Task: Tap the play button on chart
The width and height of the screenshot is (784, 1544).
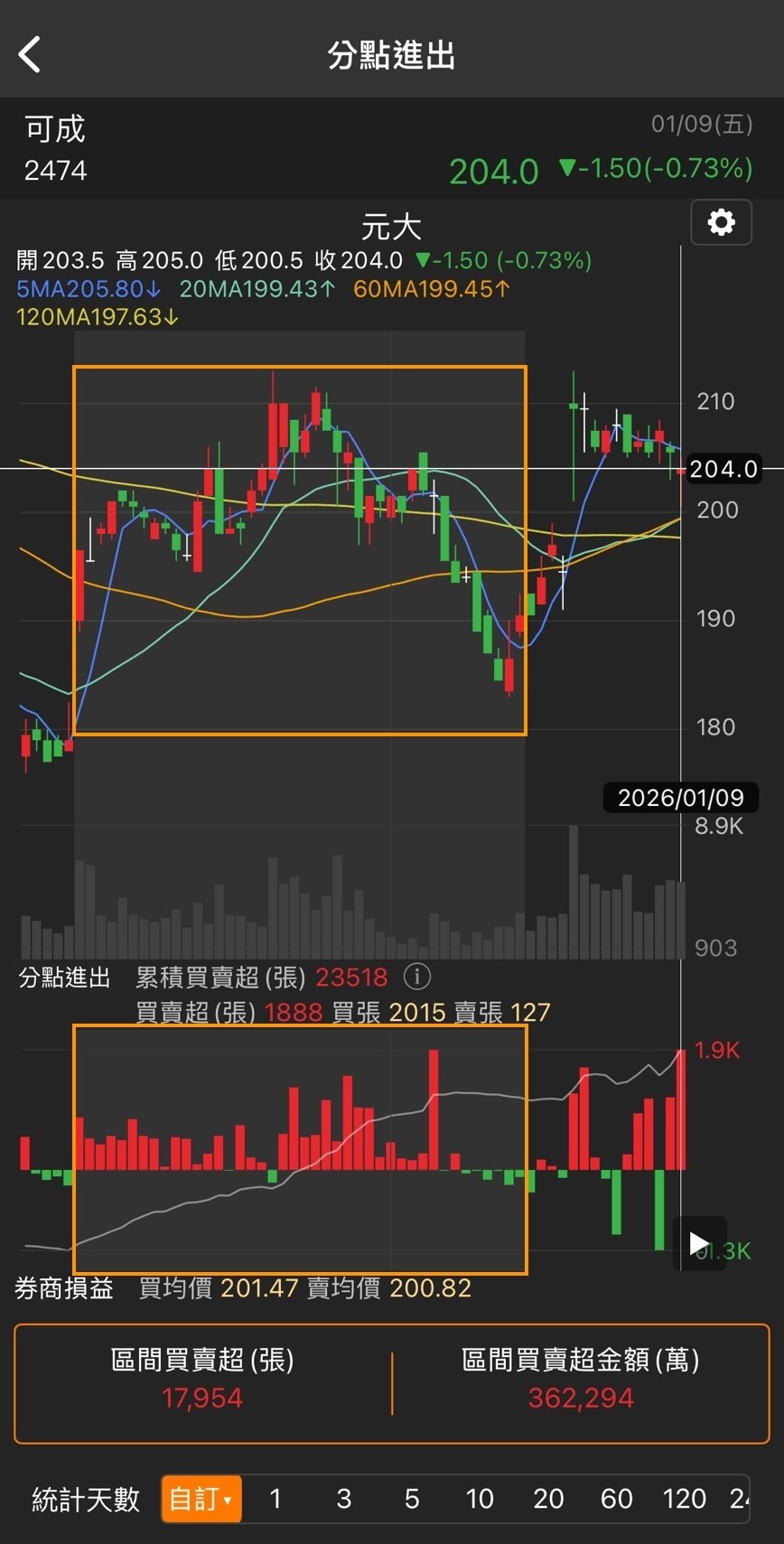Action: (x=699, y=1244)
